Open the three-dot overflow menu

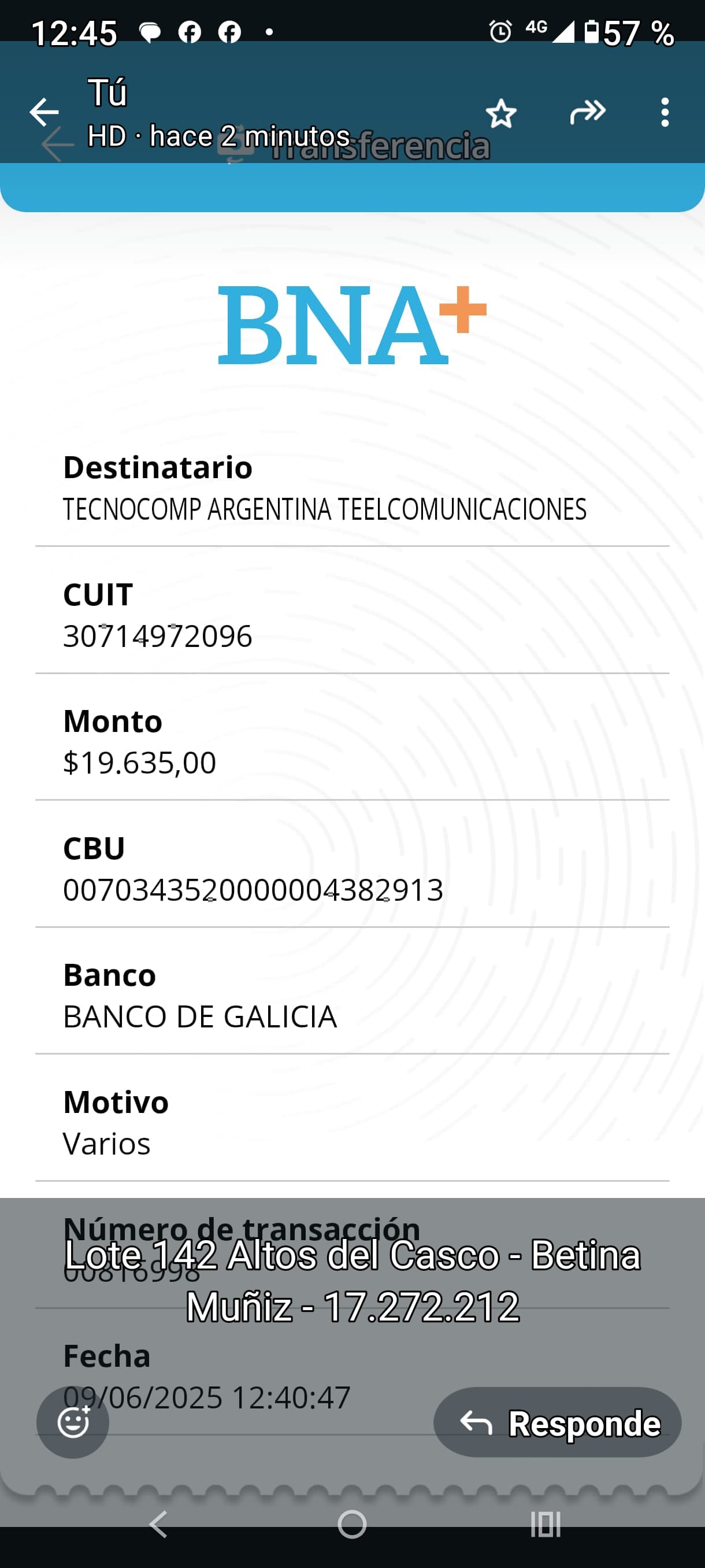664,113
